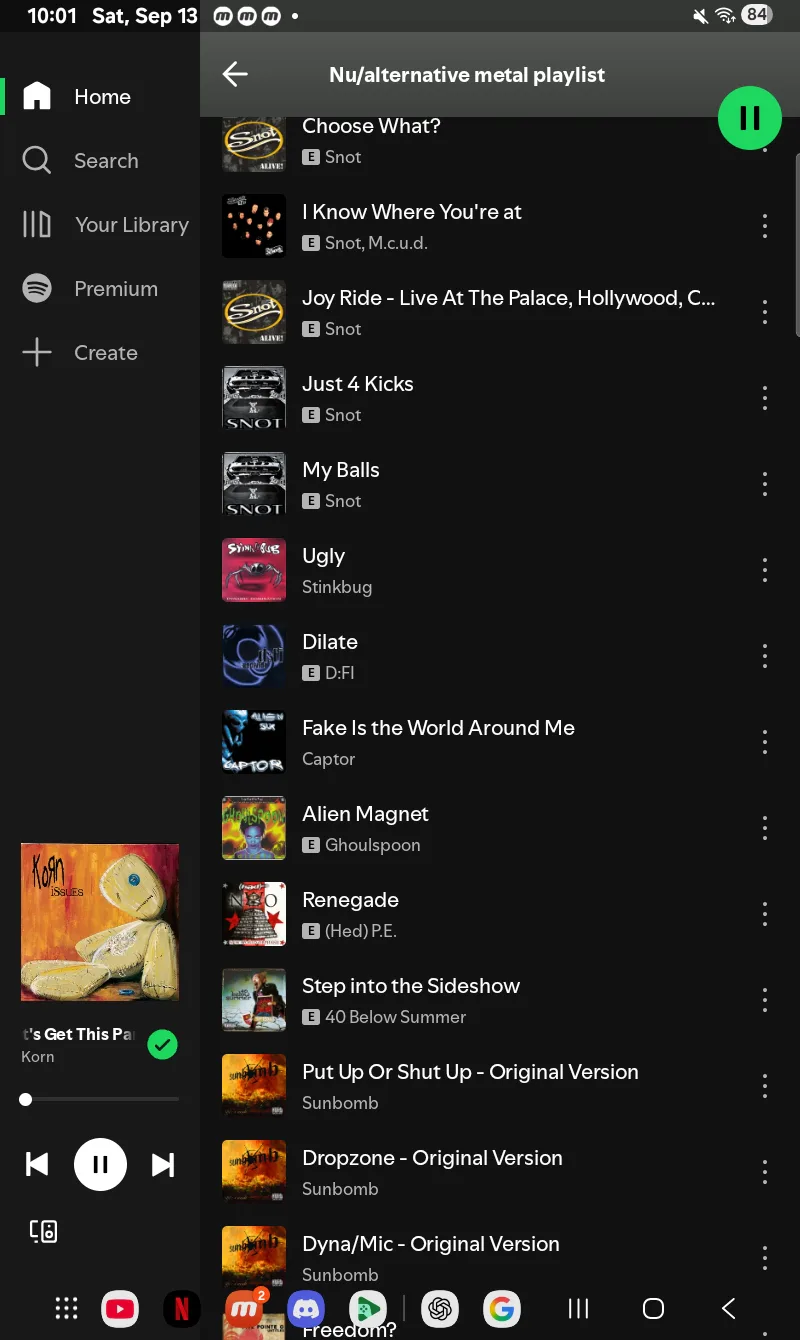Pause the playlist with green button
Viewport: 800px width, 1340px height.
click(749, 118)
